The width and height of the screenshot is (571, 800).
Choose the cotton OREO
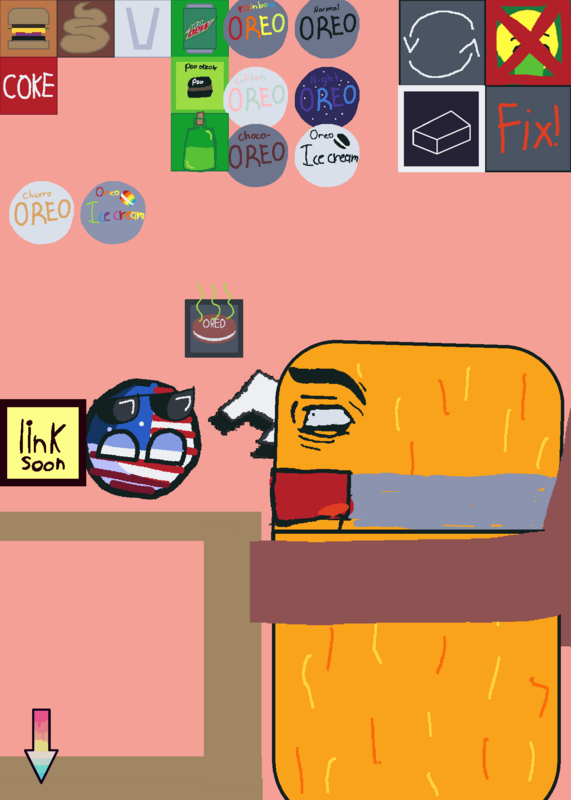[x=256, y=97]
